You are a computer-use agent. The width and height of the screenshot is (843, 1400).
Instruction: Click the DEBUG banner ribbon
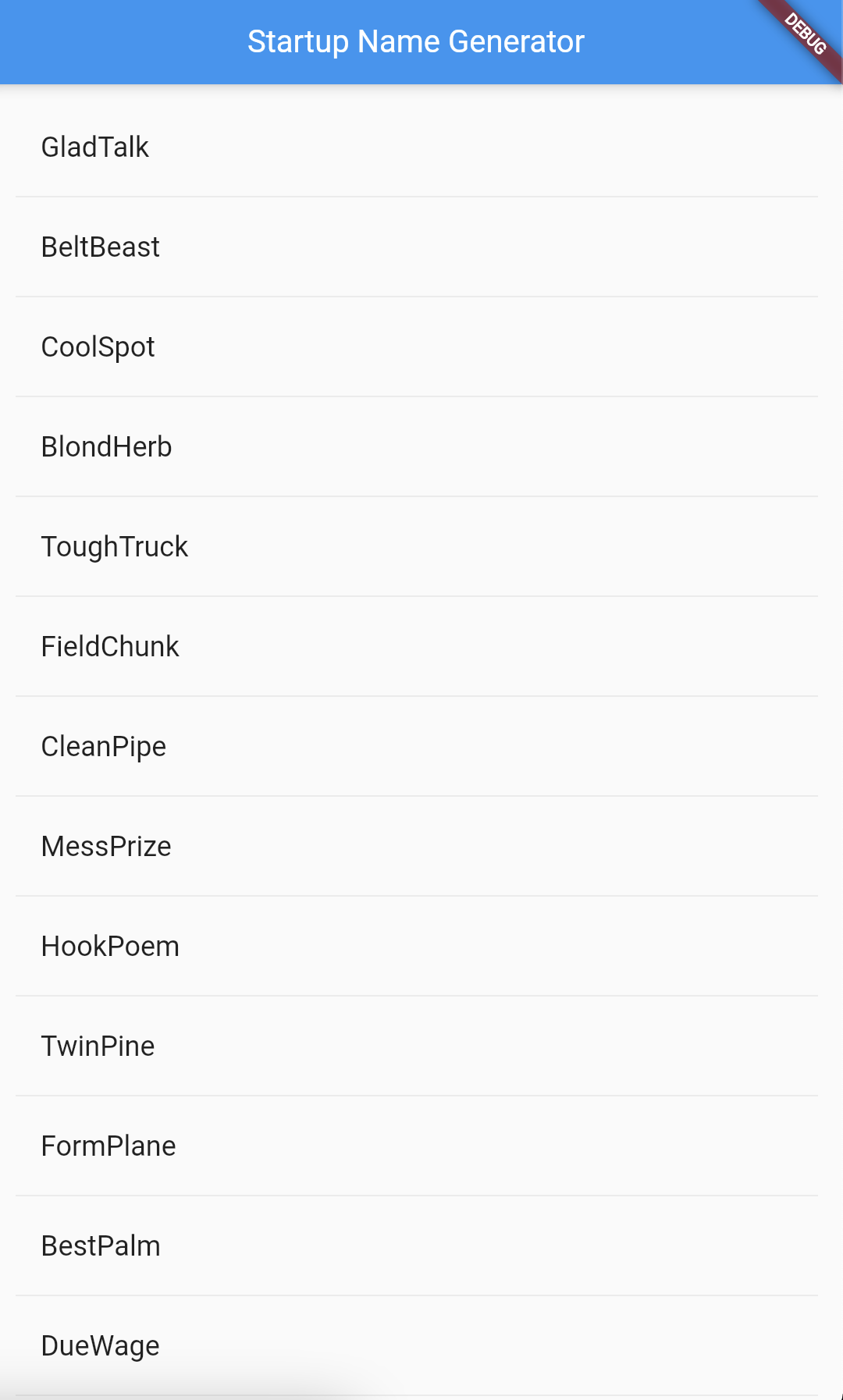coord(806,35)
